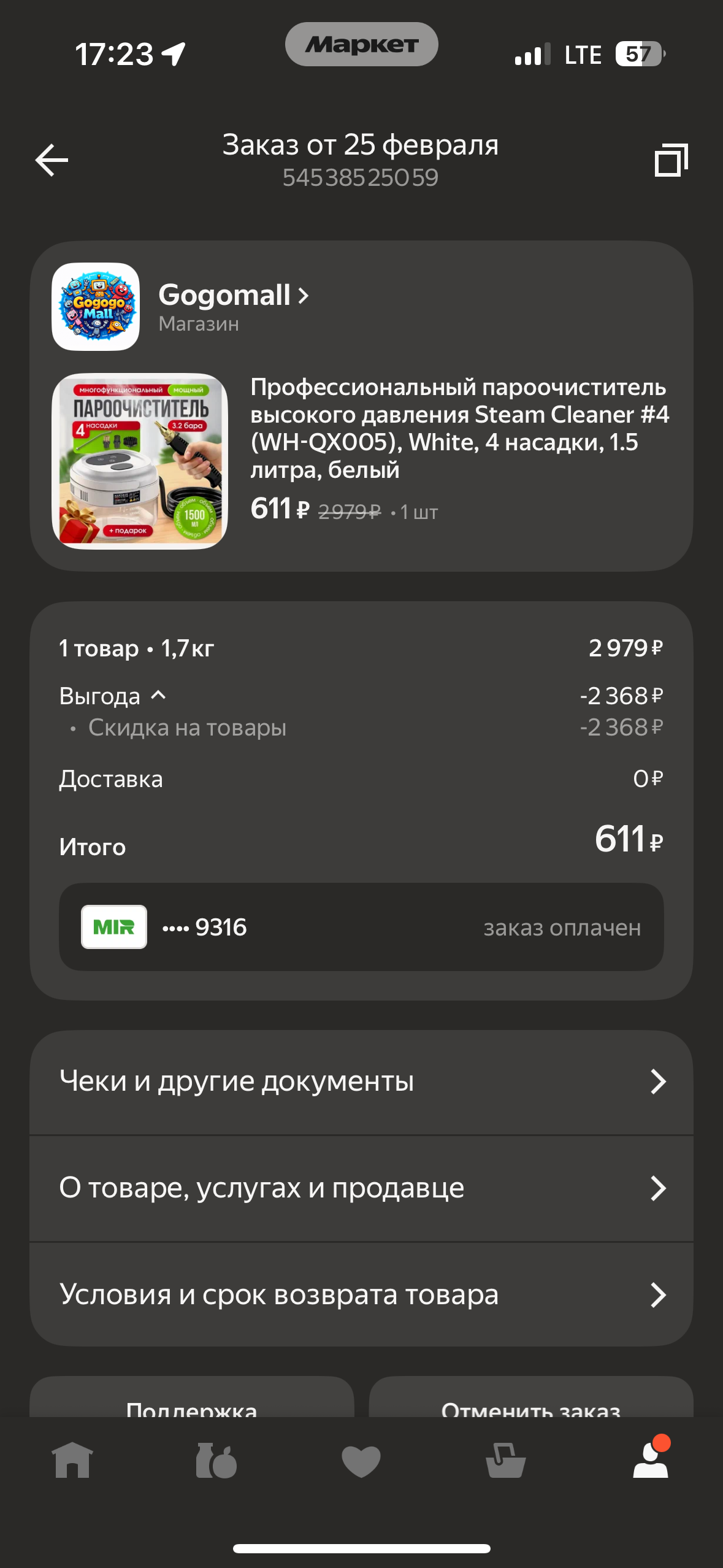723x1568 pixels.
Task: Expand Чеки и другие документы section
Action: click(x=361, y=1081)
